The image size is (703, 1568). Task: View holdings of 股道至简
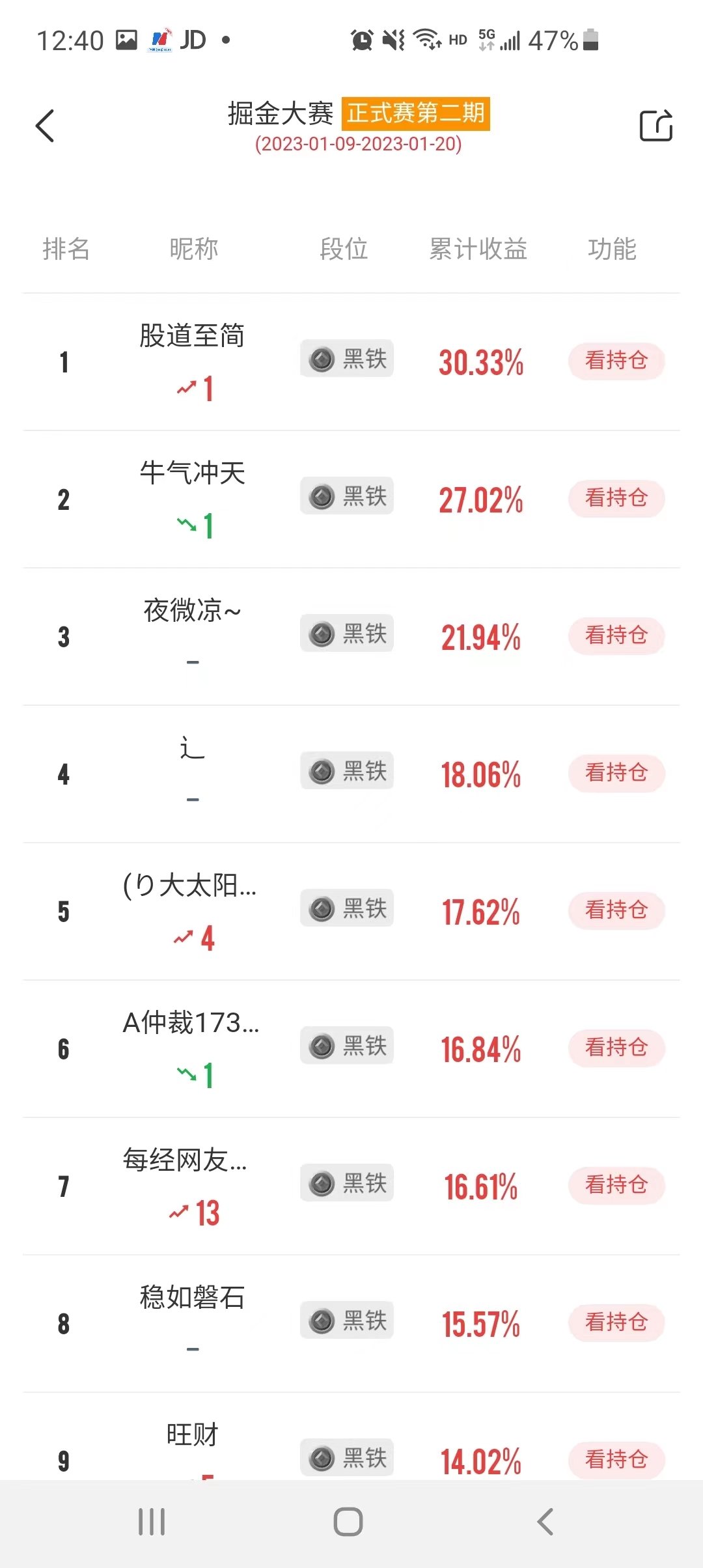tap(616, 361)
